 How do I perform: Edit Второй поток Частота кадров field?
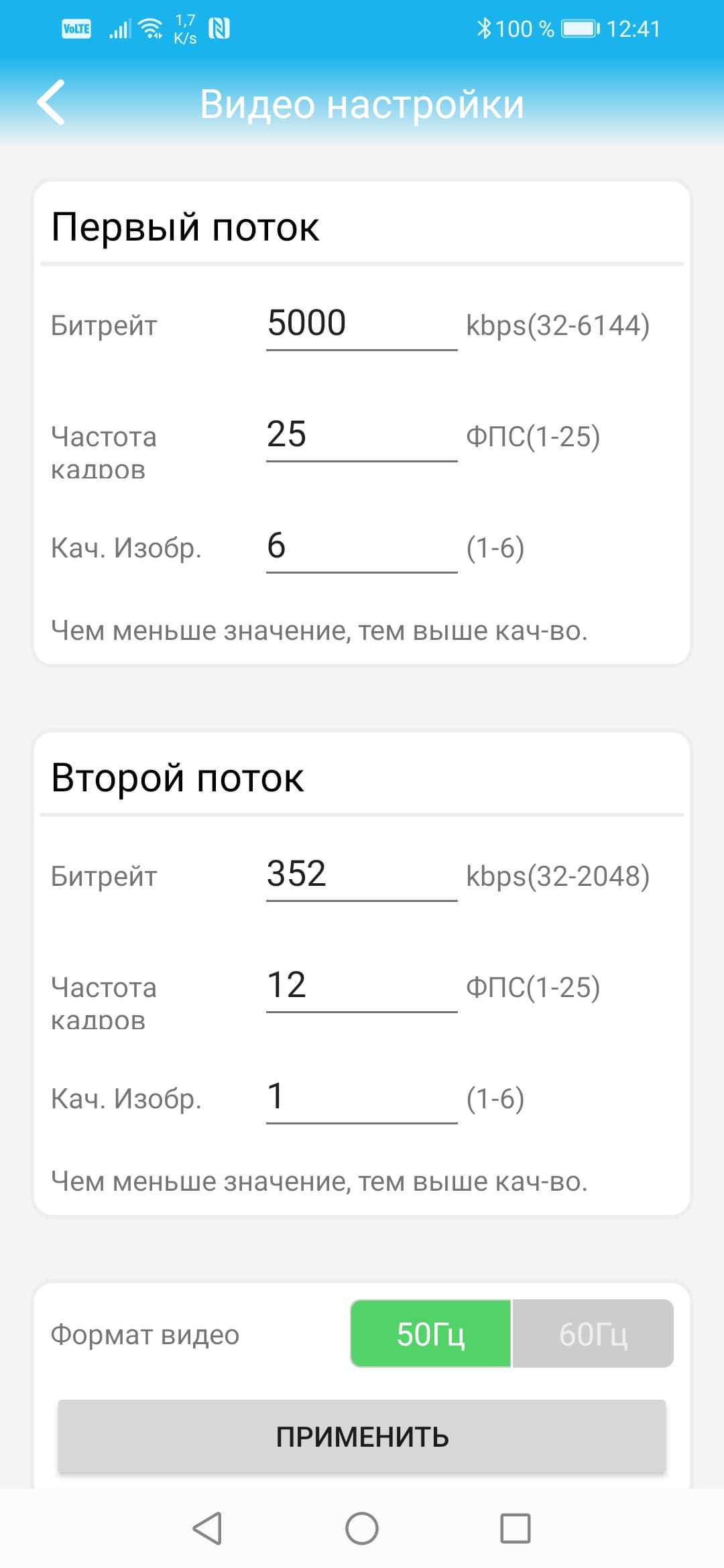coord(361,986)
